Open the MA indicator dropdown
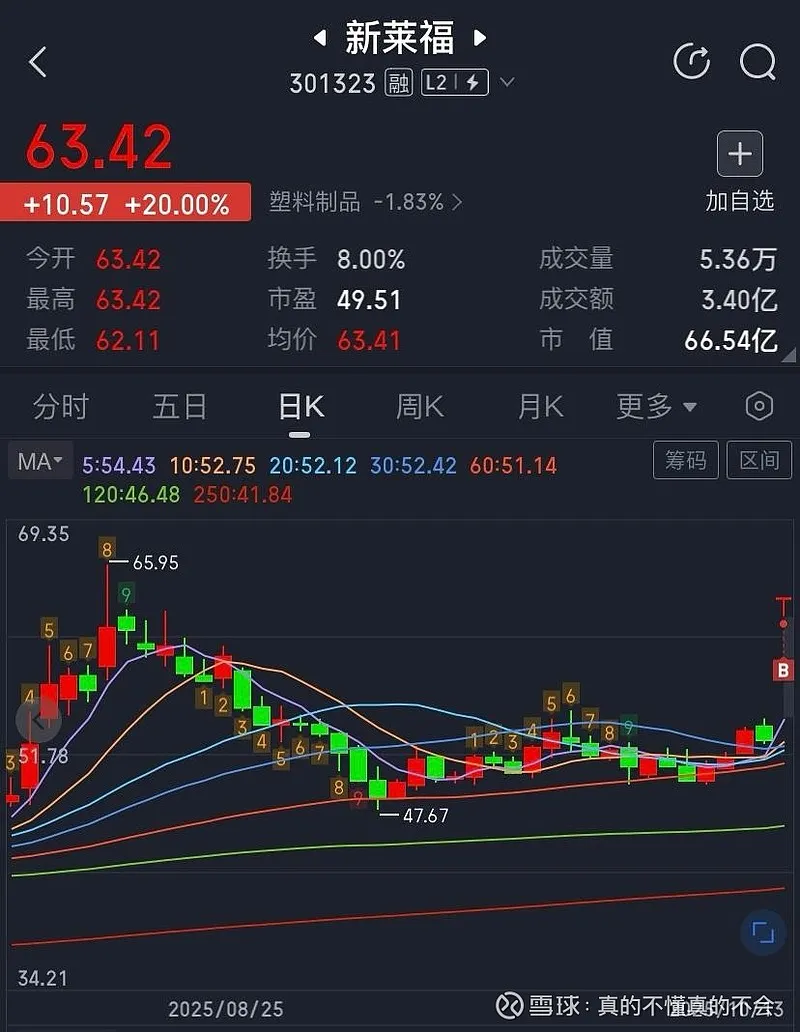The width and height of the screenshot is (800, 1032). (x=40, y=462)
